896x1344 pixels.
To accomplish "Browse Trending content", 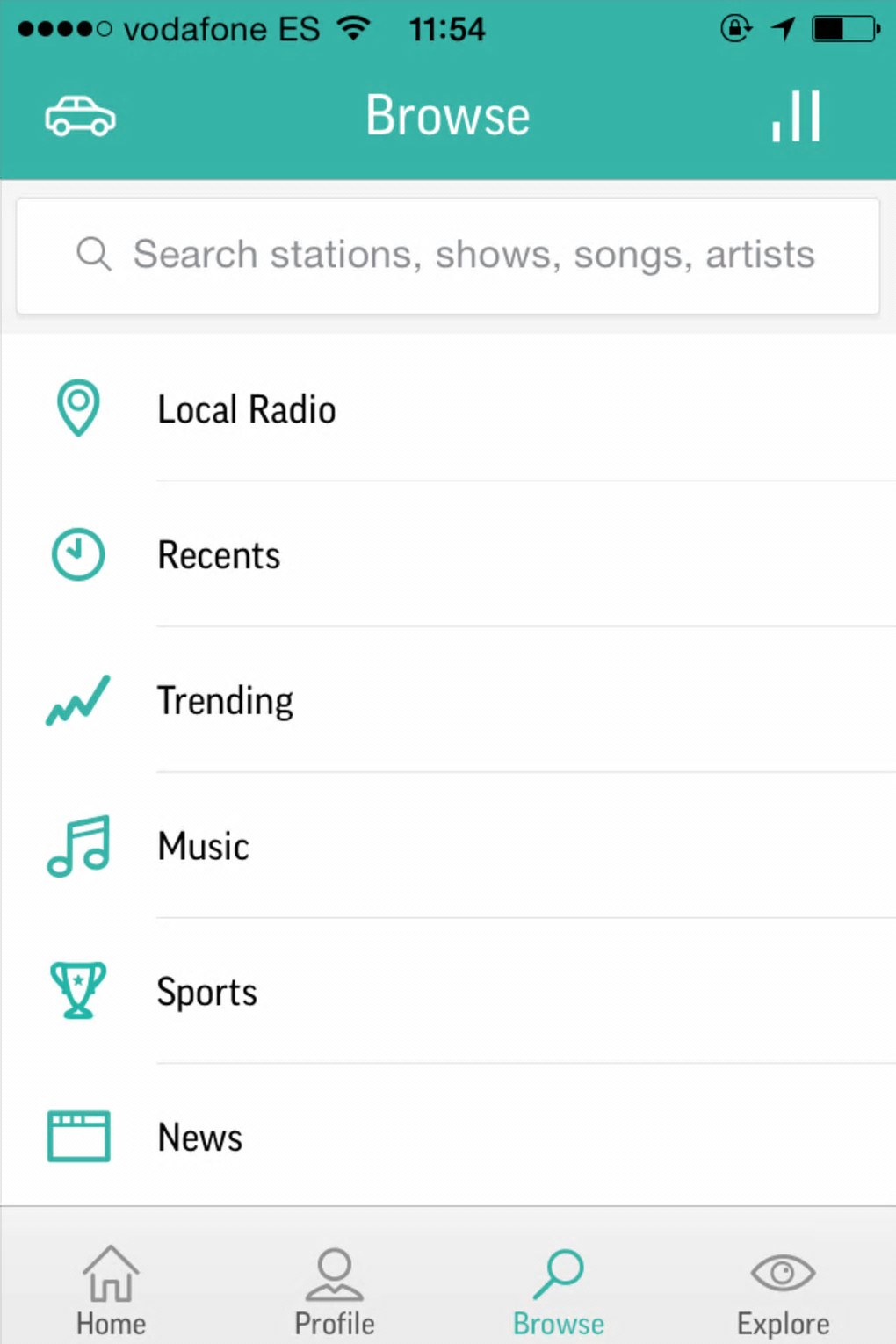I will tap(225, 701).
